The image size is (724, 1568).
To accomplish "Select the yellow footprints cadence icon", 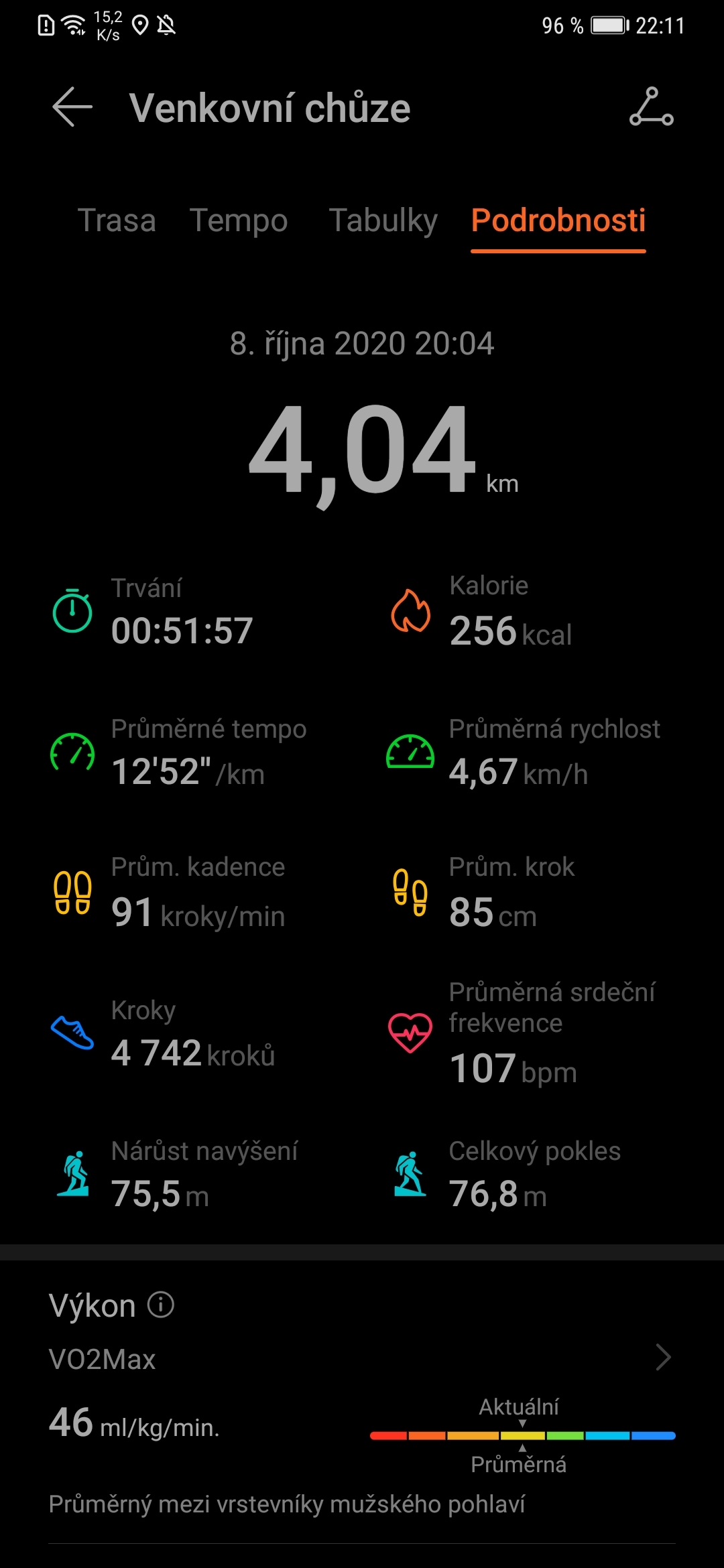I will coord(72,891).
